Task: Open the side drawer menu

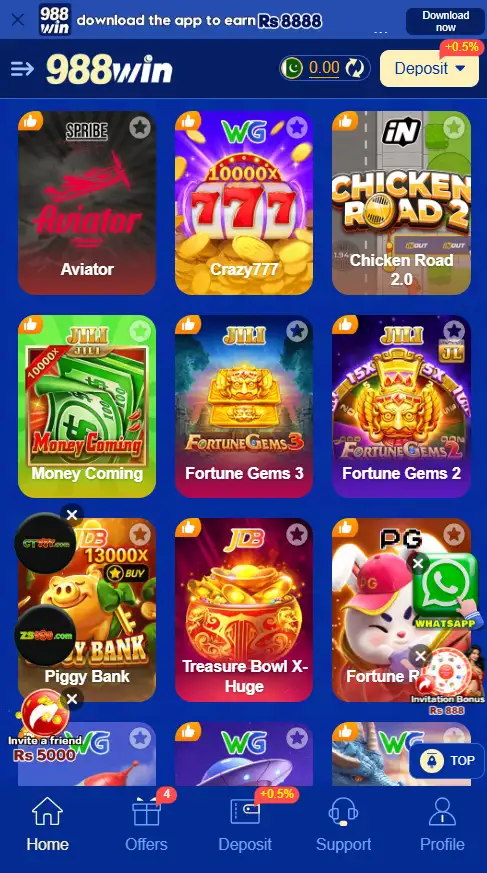Action: click(x=22, y=69)
